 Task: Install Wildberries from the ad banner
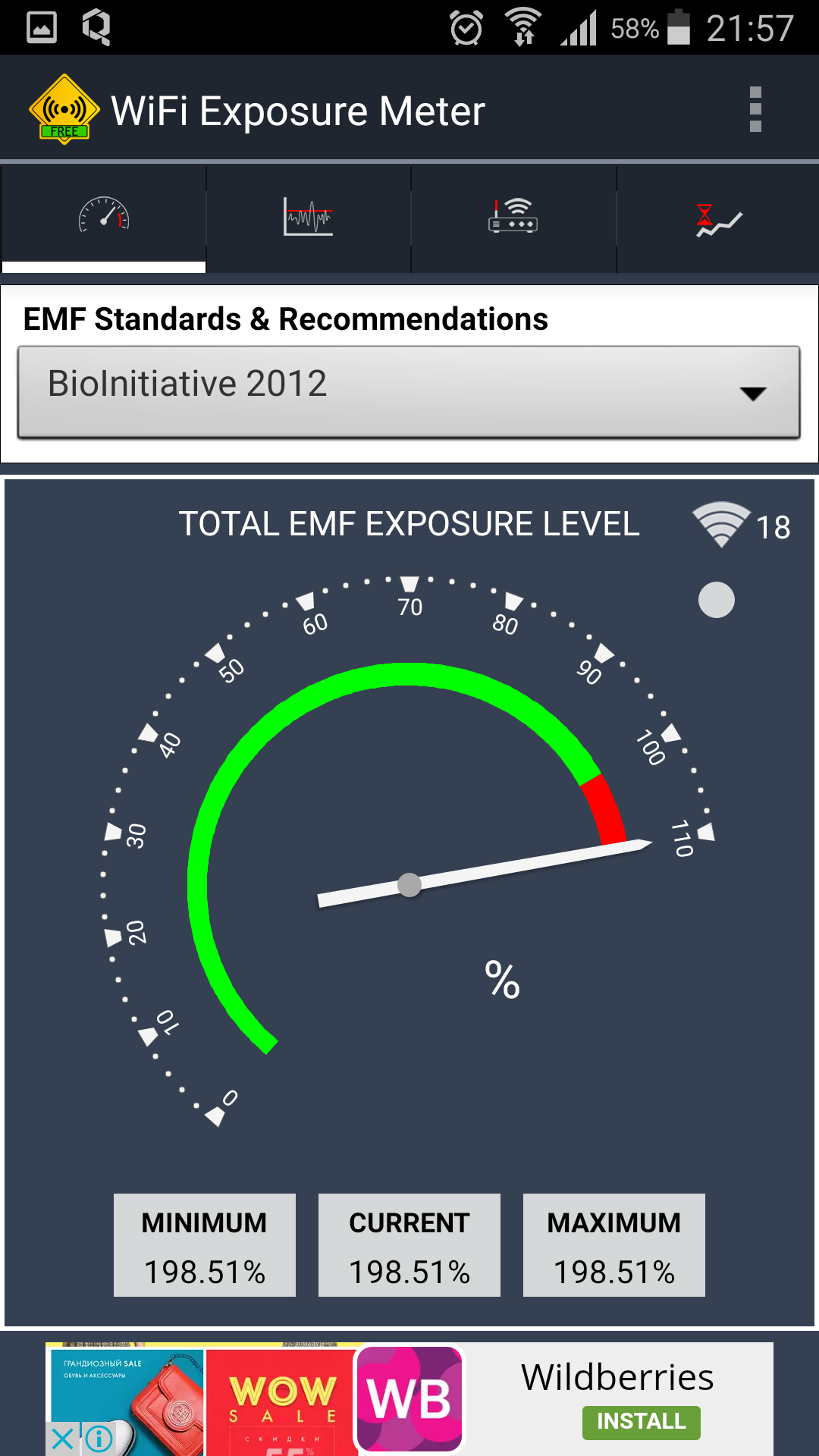point(641,1421)
